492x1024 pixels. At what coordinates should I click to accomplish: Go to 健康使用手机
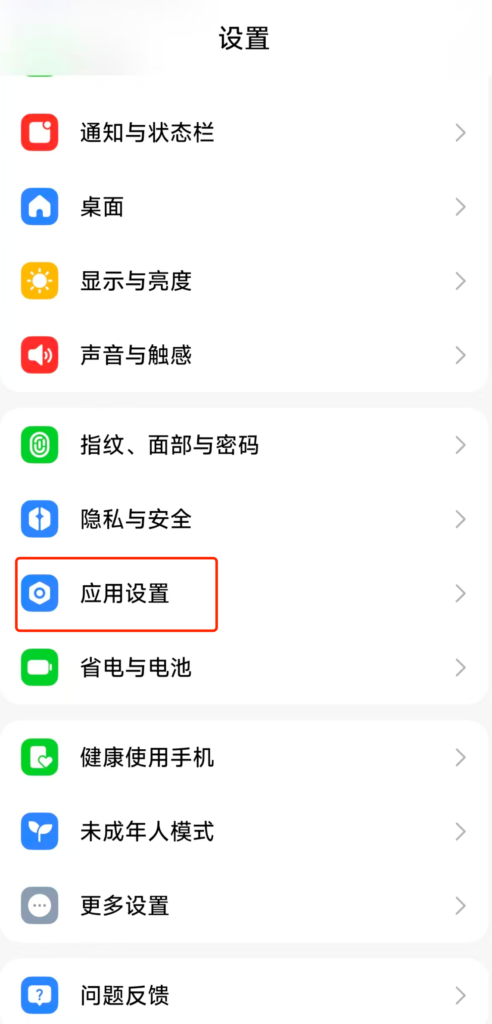click(x=244, y=758)
